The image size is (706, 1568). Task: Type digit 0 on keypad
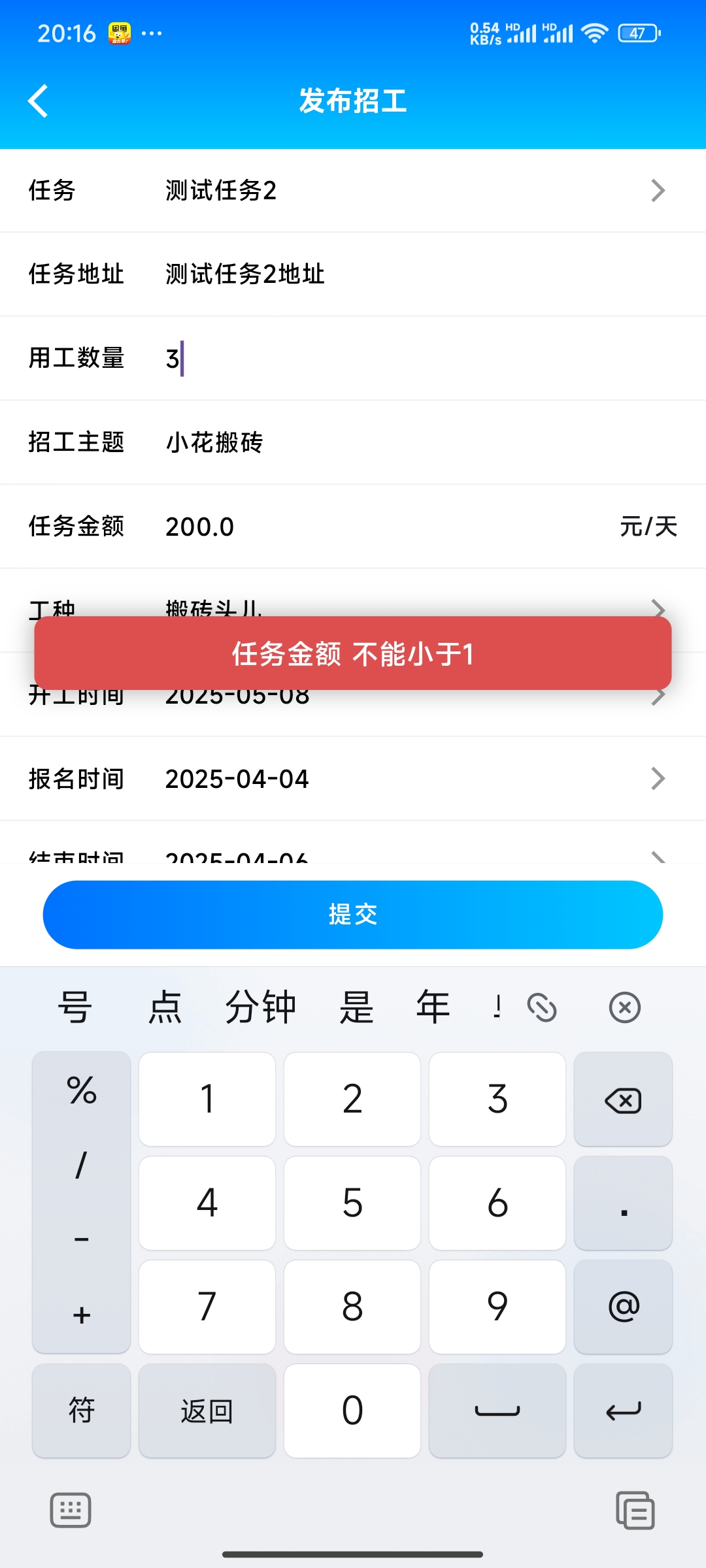352,1411
